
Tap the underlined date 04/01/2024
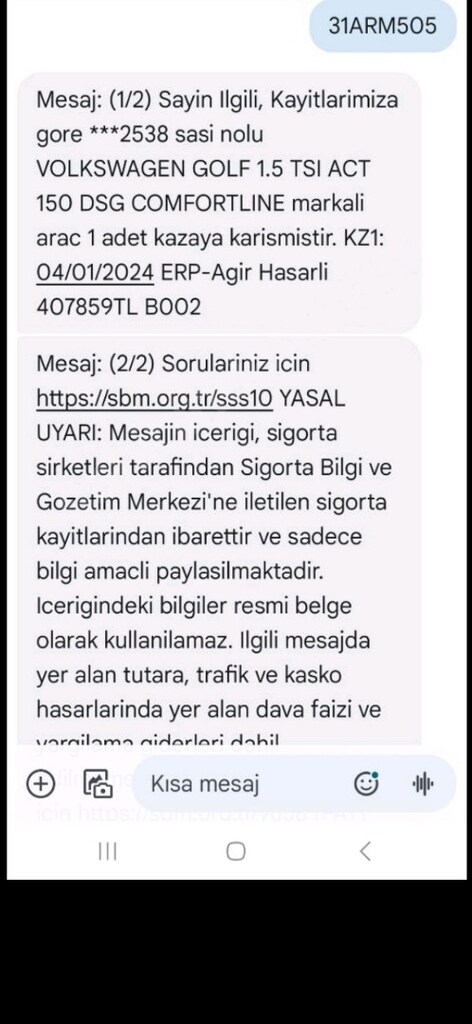(95, 272)
